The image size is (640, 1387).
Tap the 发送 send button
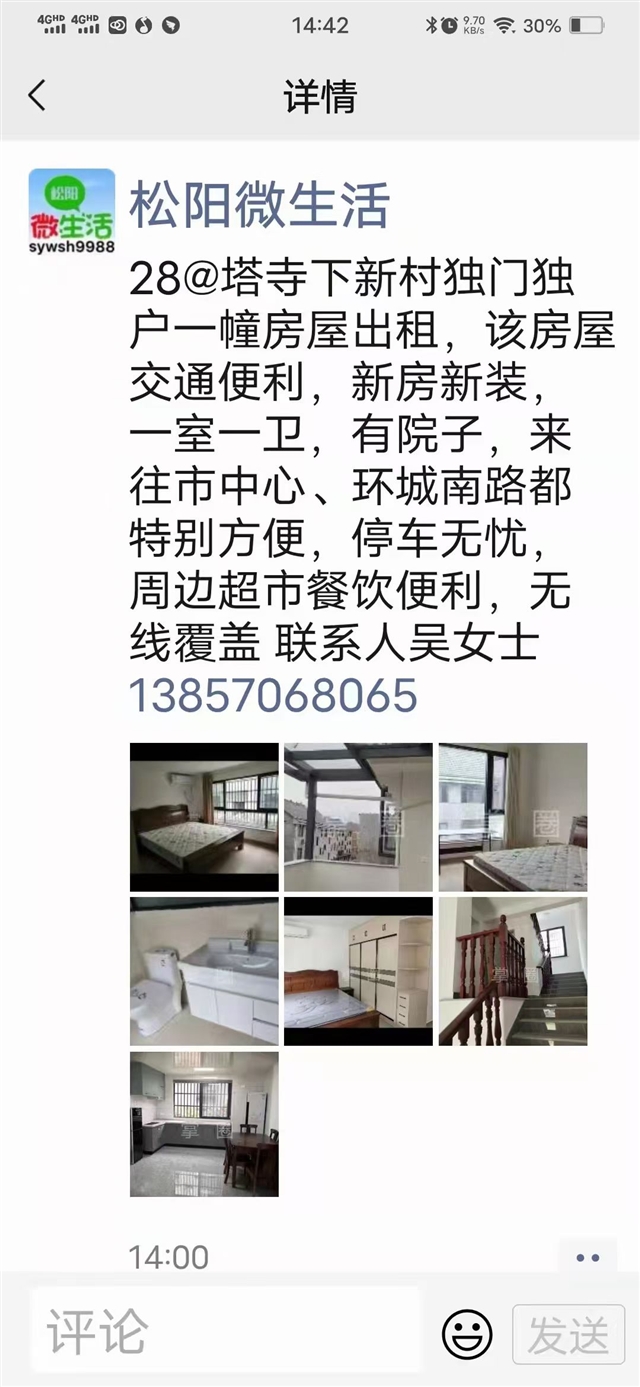[569, 1334]
